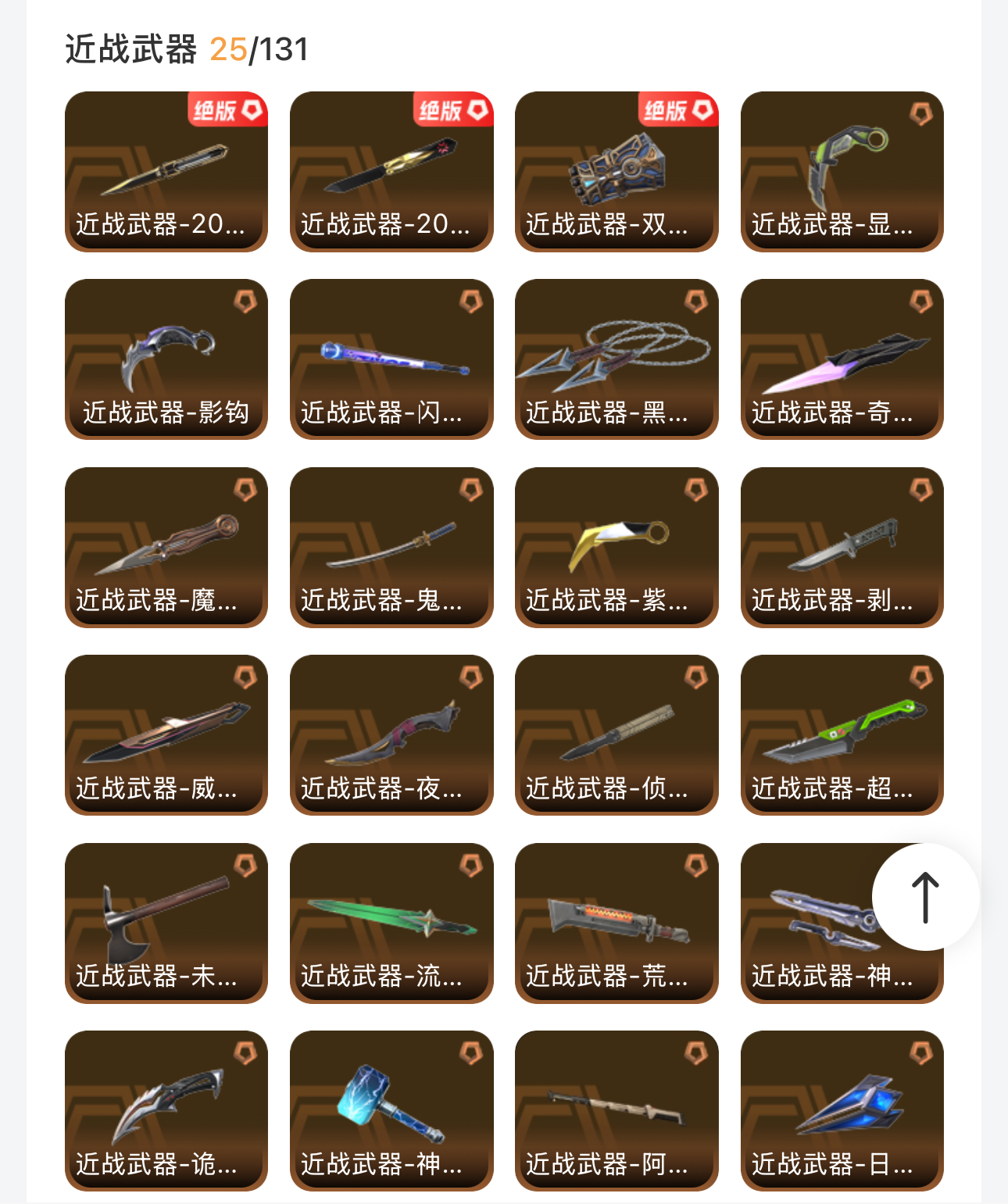View the 近战武器-流... green sword tile
The height and width of the screenshot is (1204, 1008).
click(x=391, y=923)
